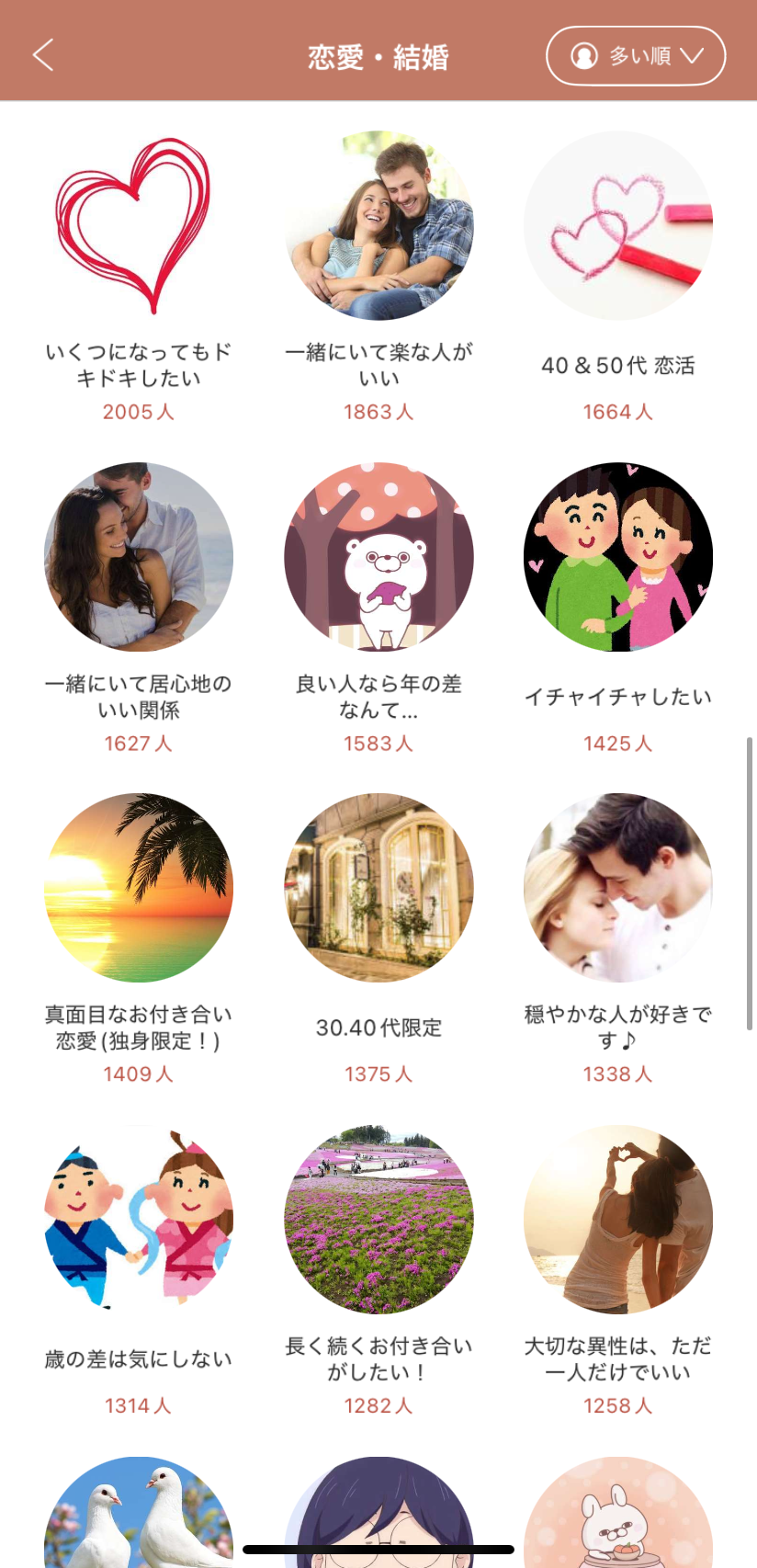Open the 多い順 sort dropdown
757x1568 pixels.
click(x=636, y=56)
